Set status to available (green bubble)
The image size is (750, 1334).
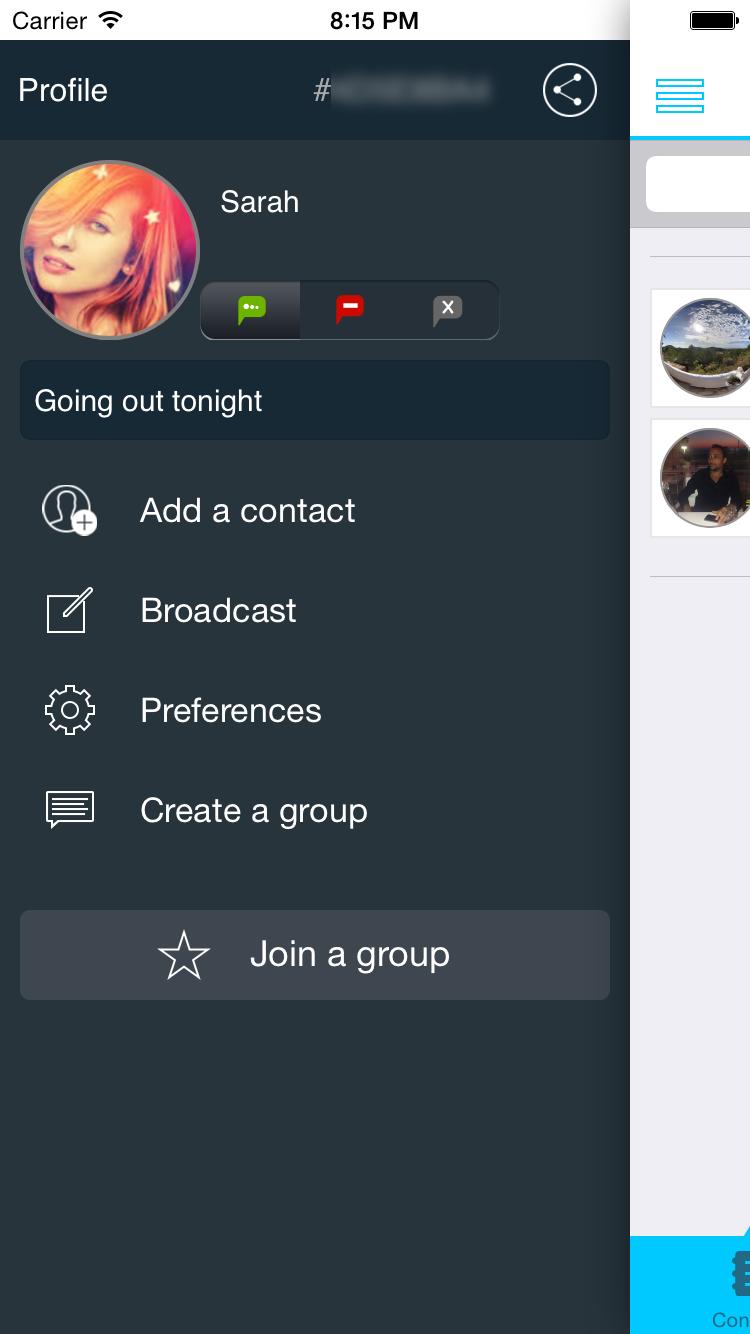251,310
